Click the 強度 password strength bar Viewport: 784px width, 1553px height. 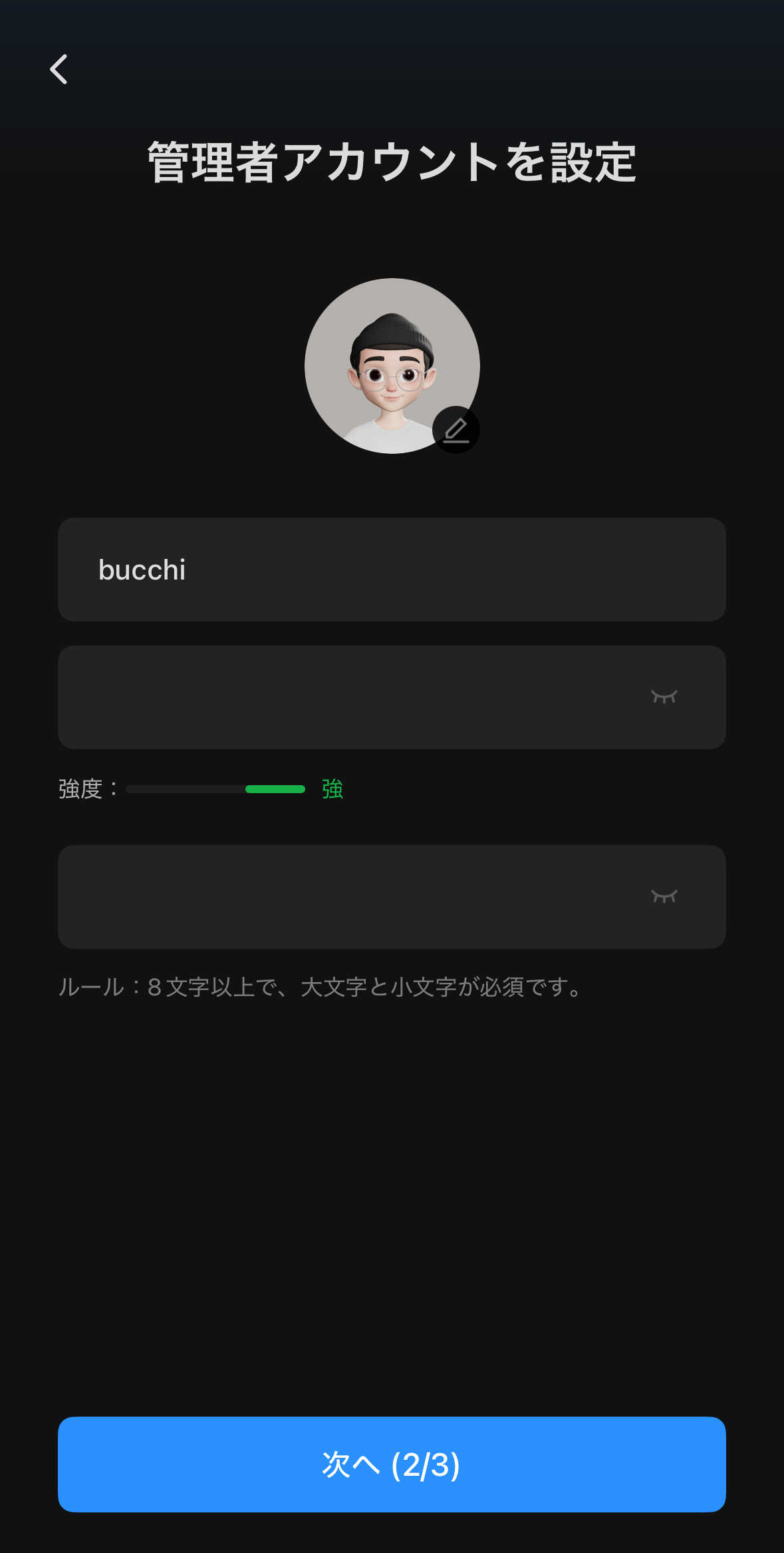[x=214, y=788]
